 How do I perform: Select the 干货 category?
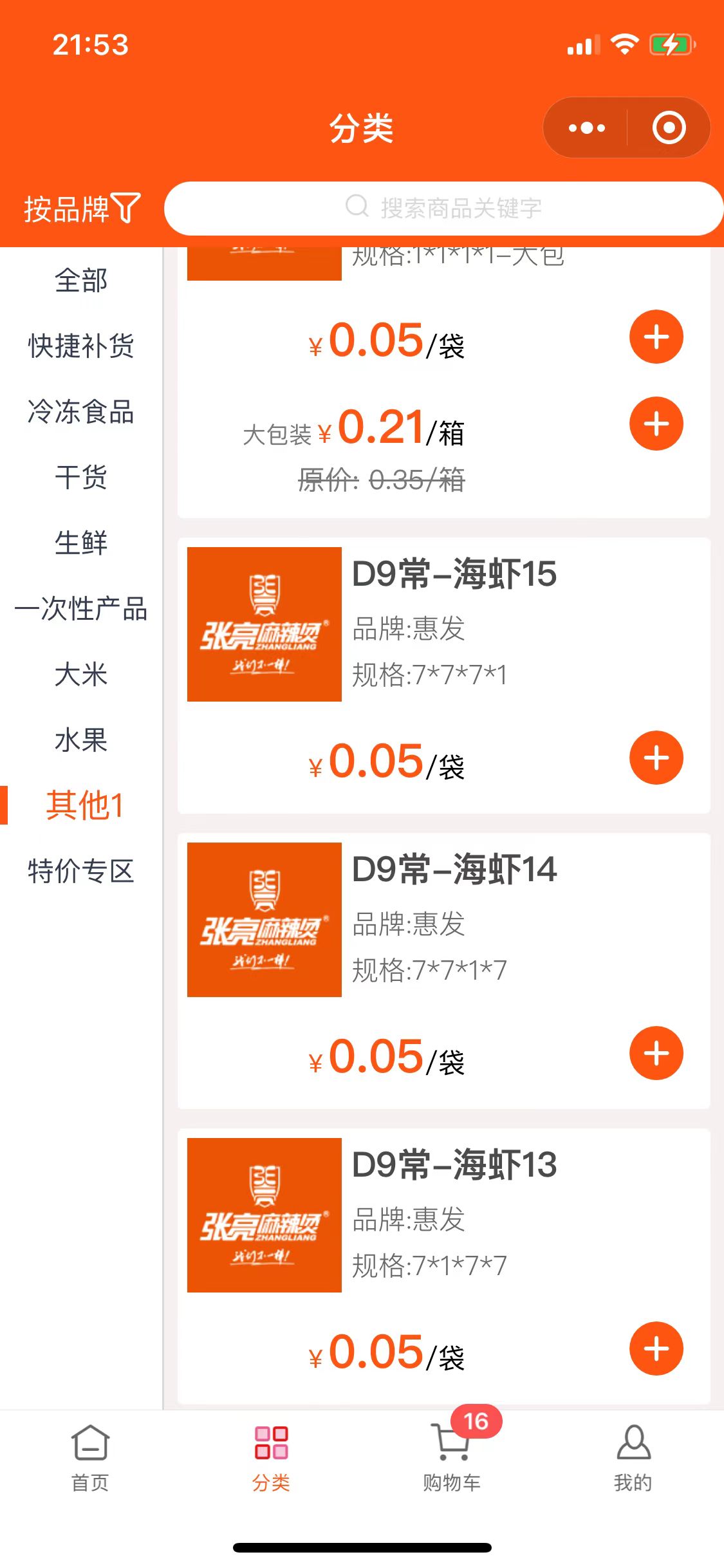tap(81, 477)
